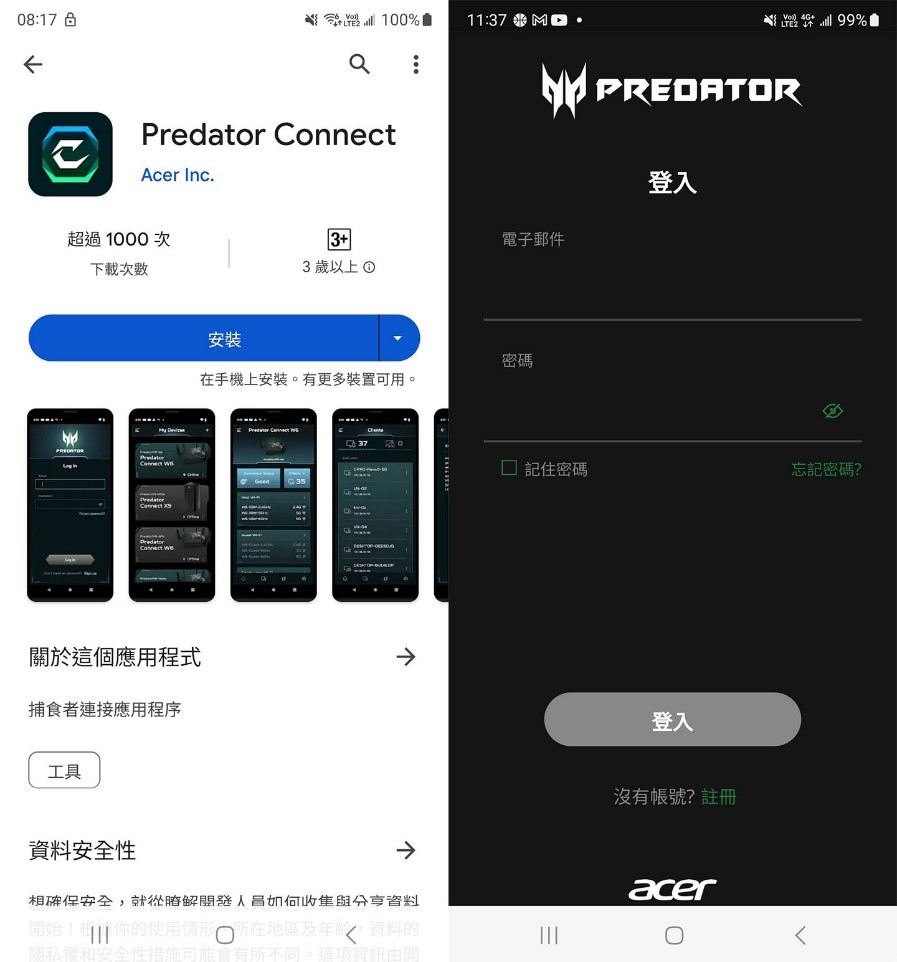
Task: Tap the Android home button on the right phone
Action: [673, 935]
